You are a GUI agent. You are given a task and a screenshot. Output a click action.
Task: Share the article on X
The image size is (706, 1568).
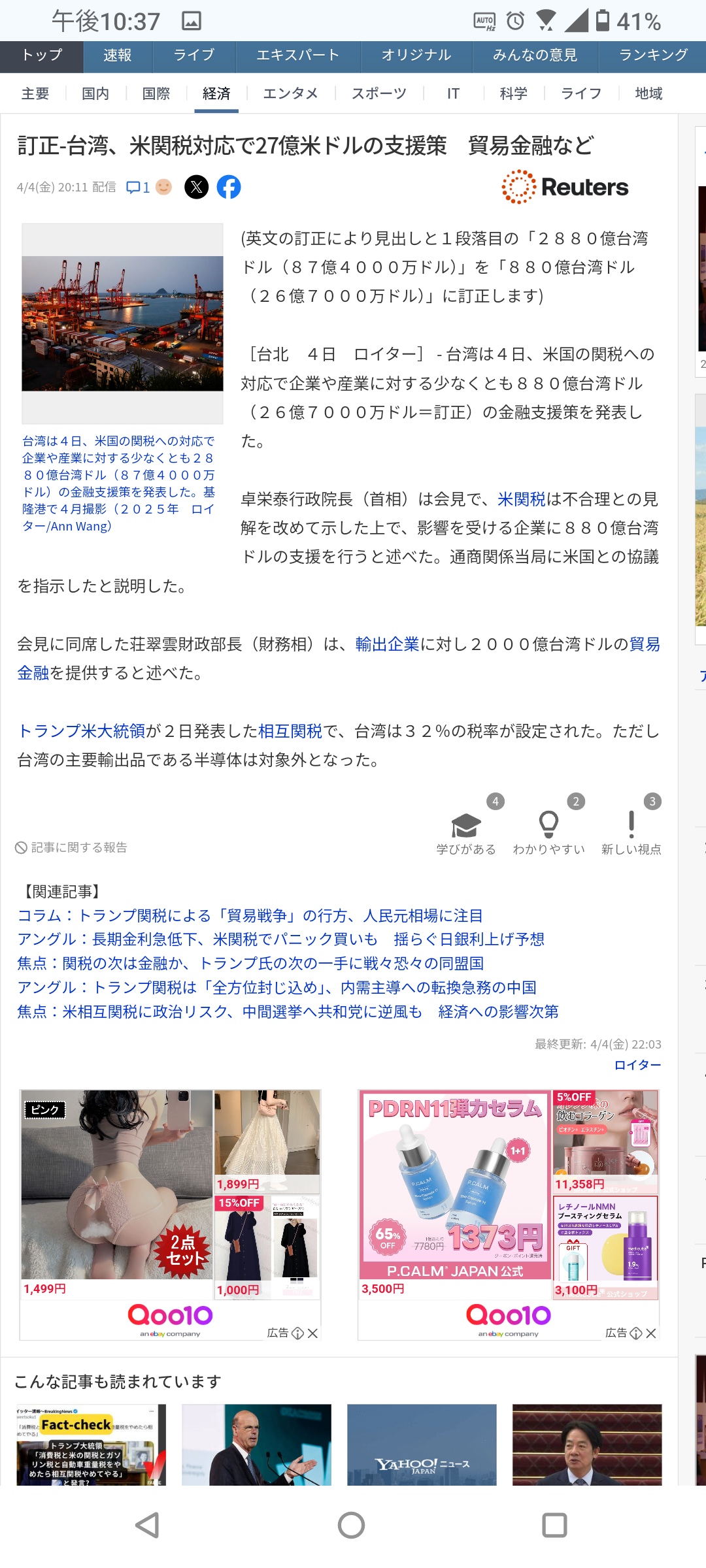196,188
